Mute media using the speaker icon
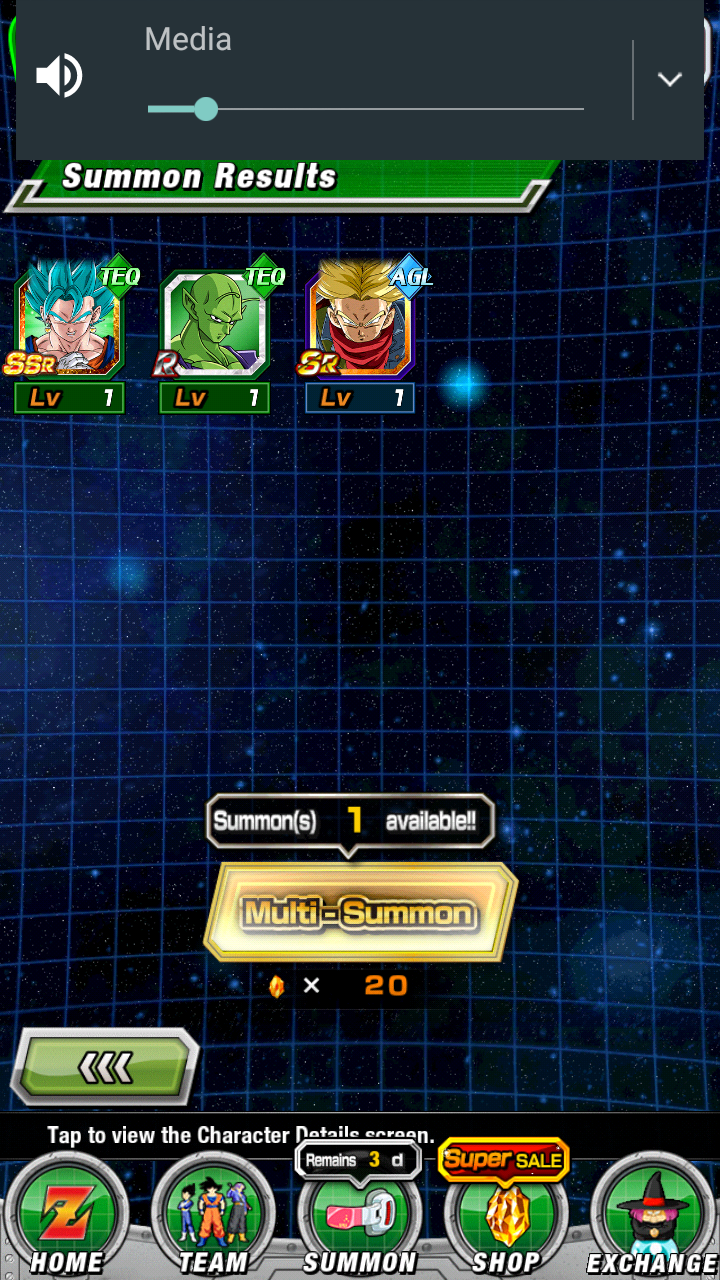The width and height of the screenshot is (720, 1280). [x=59, y=76]
